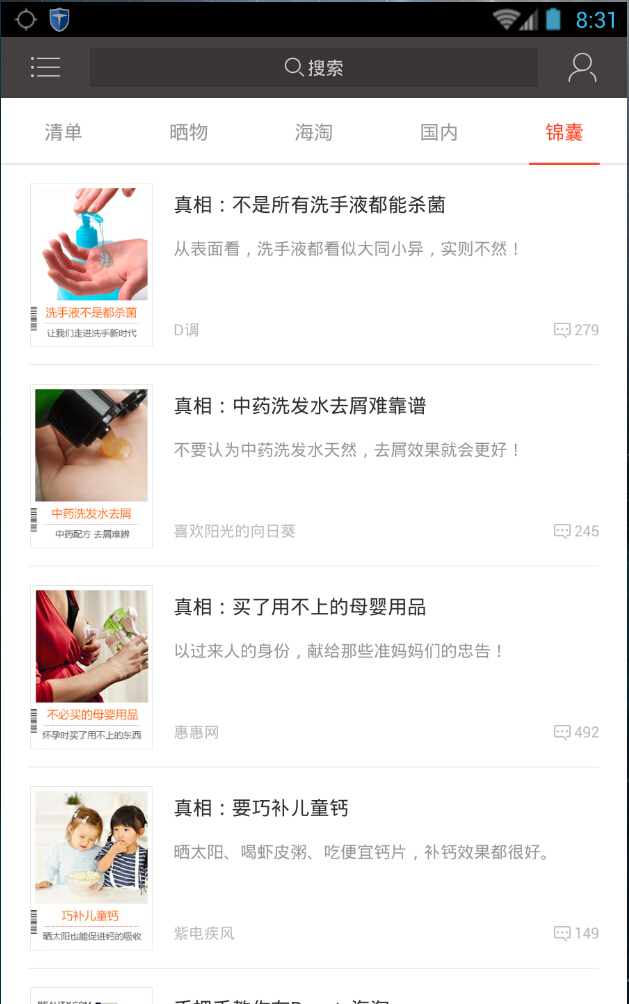Switch to the 晒物 tab
The image size is (629, 1004).
tap(189, 132)
